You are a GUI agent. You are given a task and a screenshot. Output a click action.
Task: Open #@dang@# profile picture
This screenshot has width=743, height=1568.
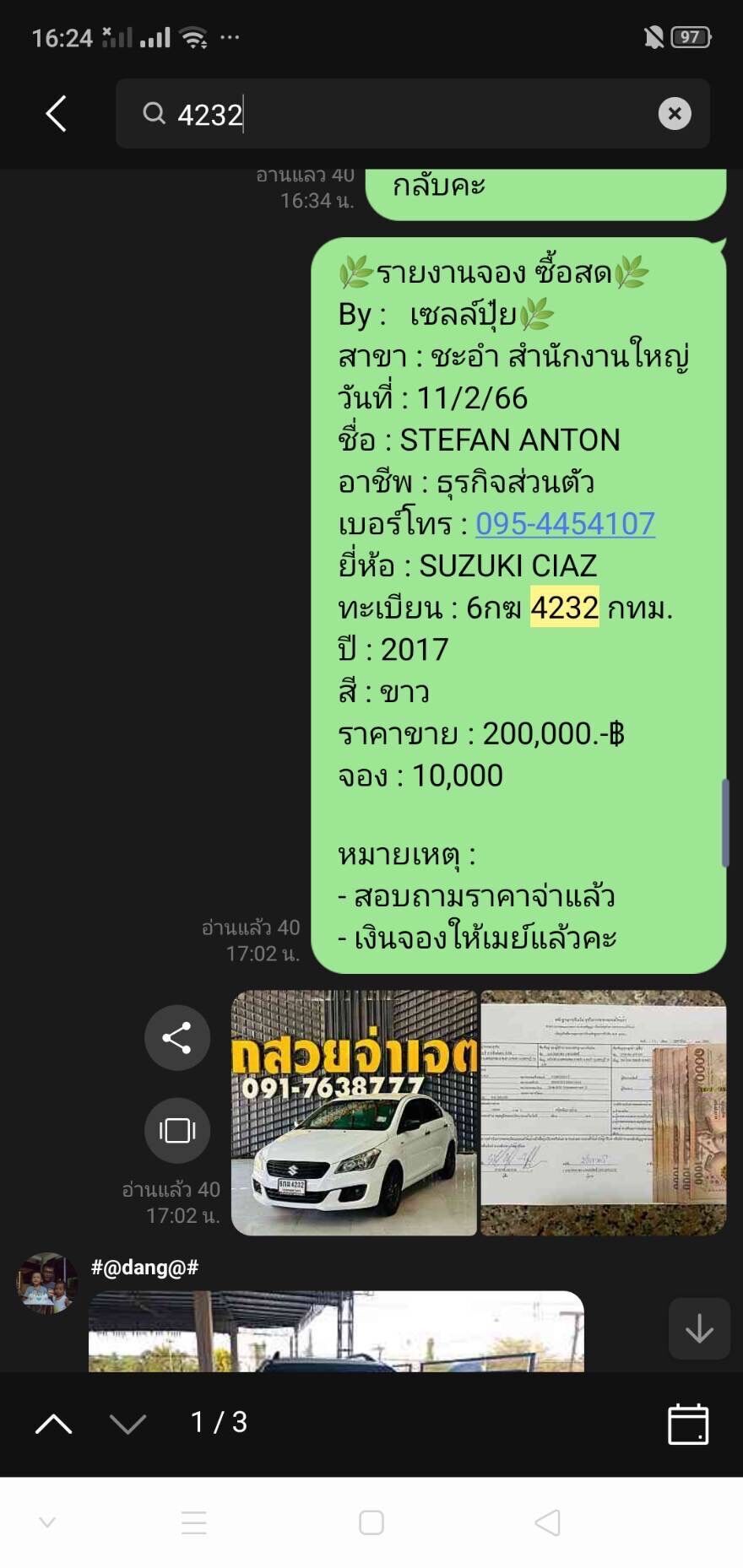(x=47, y=1284)
